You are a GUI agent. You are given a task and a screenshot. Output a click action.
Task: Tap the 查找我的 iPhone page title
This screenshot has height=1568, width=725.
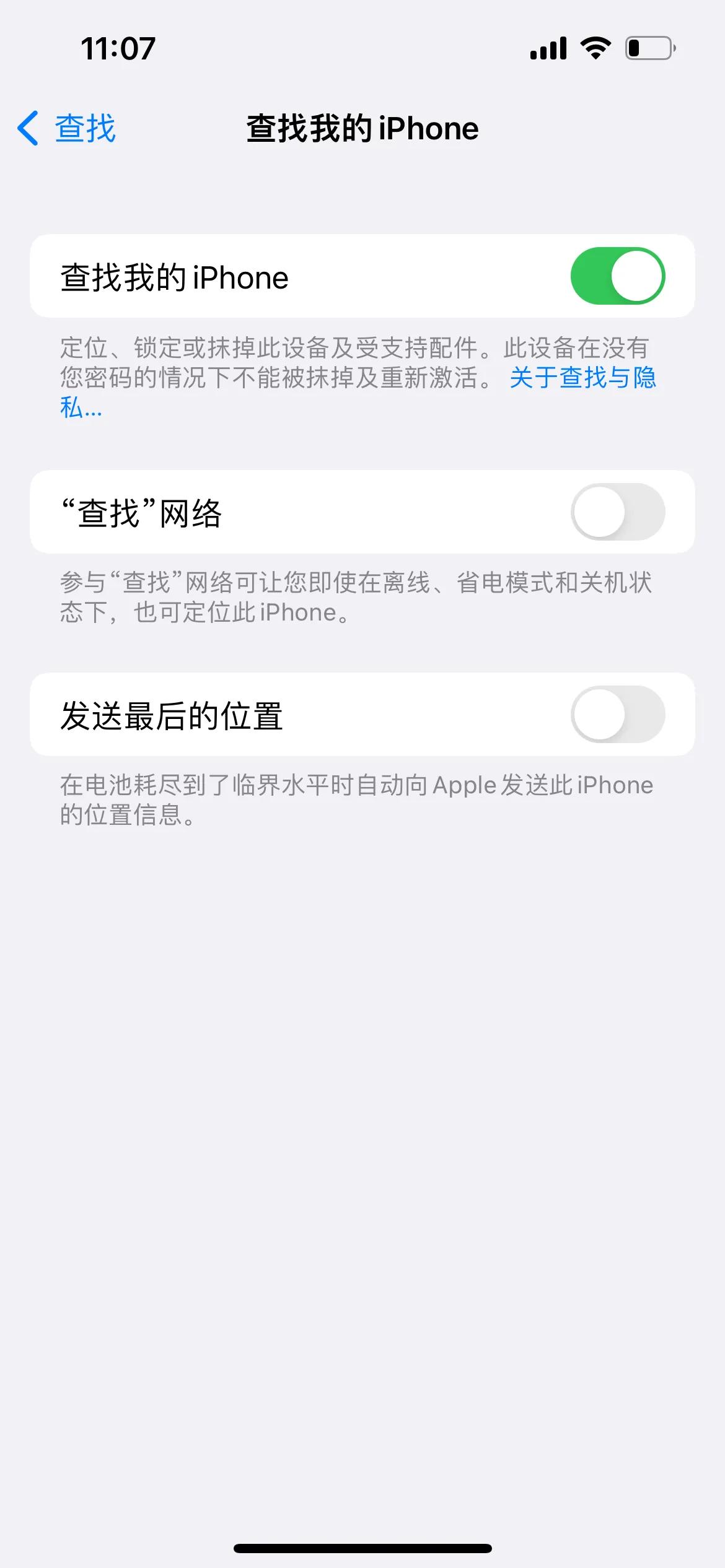tap(362, 128)
